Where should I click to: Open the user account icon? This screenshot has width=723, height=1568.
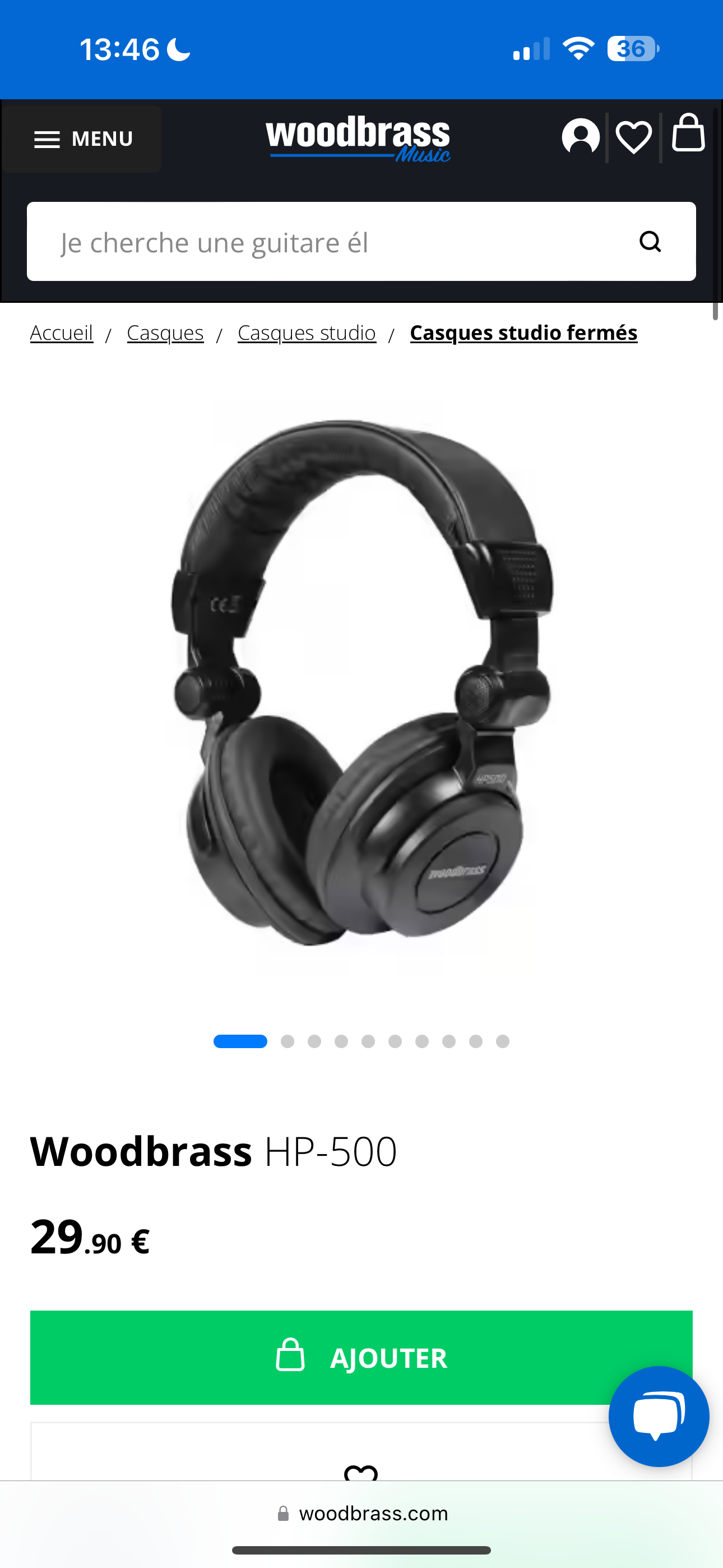tap(581, 136)
